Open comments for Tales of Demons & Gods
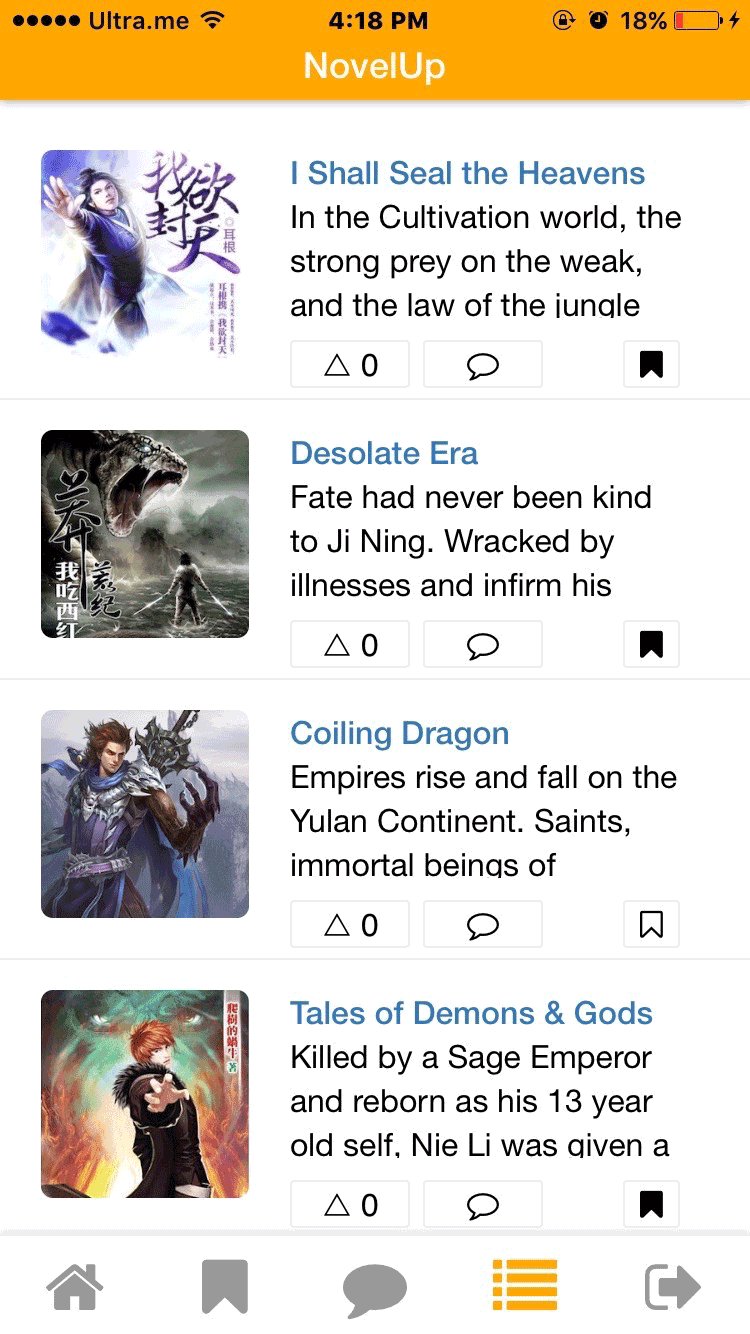Screen dimensions: 750x1334 pos(483,1204)
